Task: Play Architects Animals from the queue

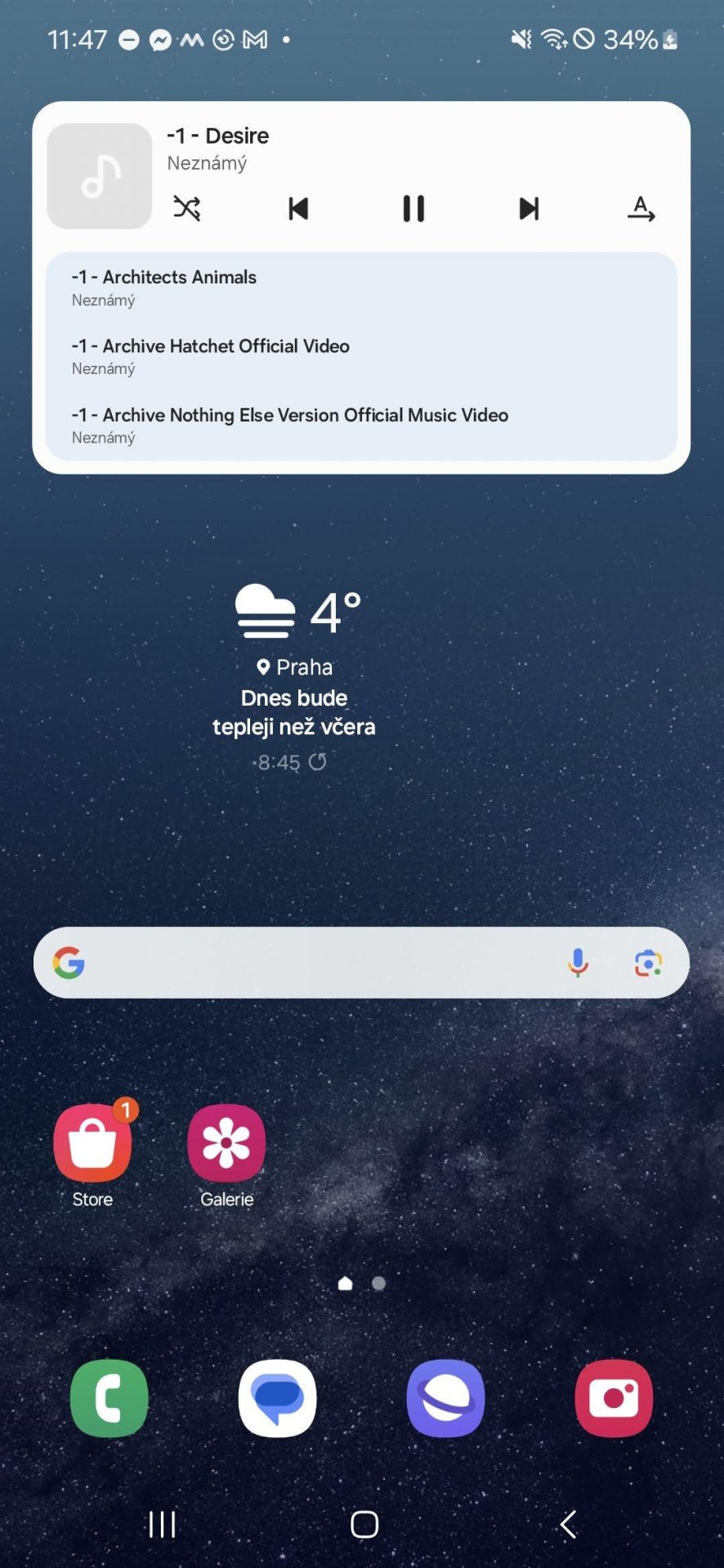Action: pos(361,287)
